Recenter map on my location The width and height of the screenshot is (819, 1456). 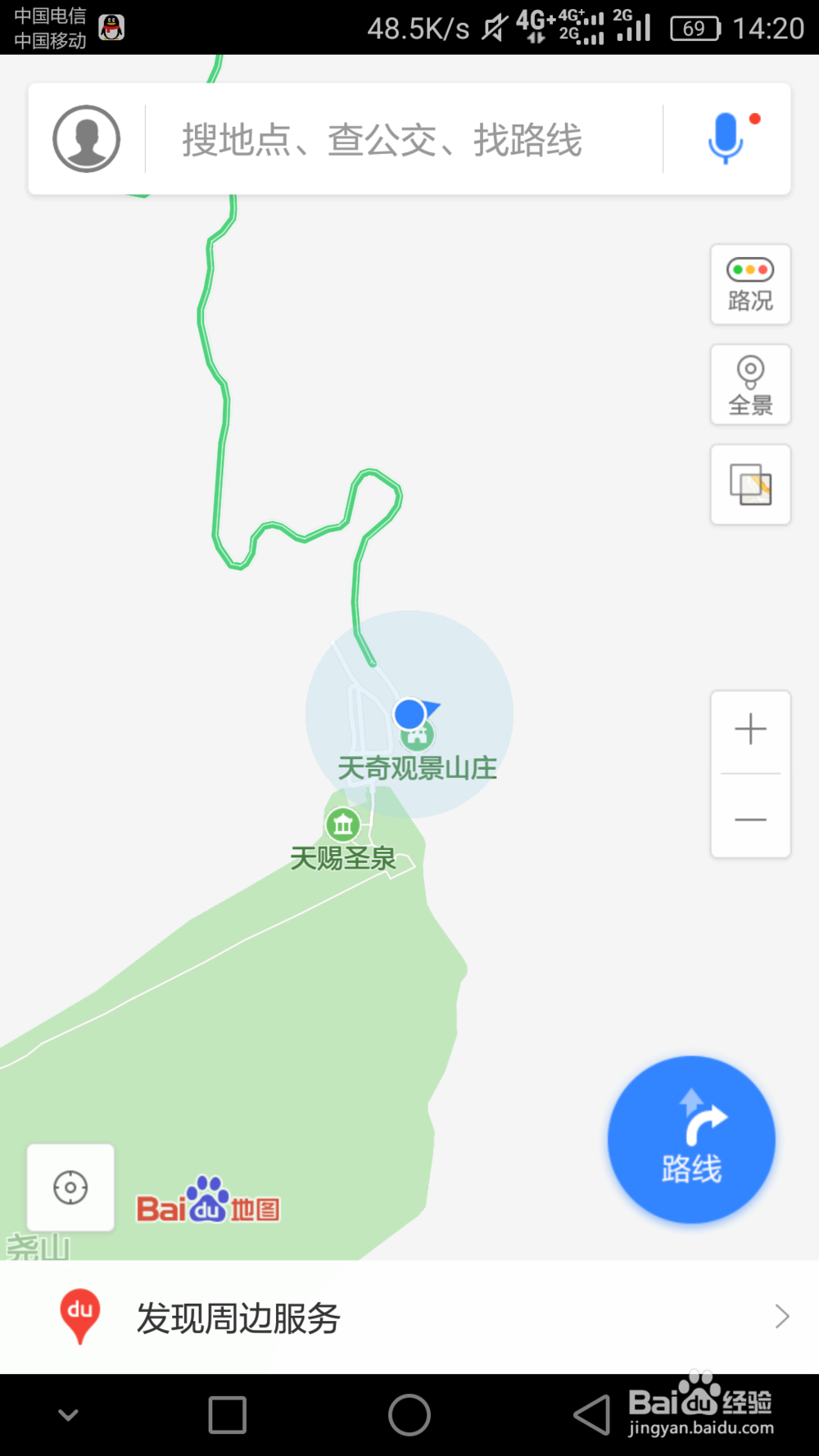[70, 1187]
